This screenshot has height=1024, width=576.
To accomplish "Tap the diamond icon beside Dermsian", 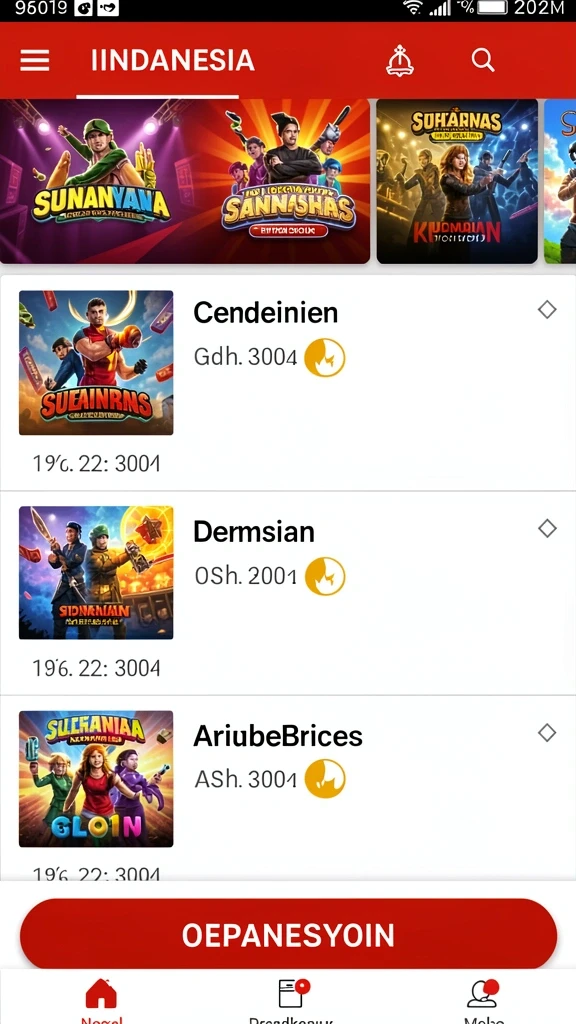I will pos(547,528).
